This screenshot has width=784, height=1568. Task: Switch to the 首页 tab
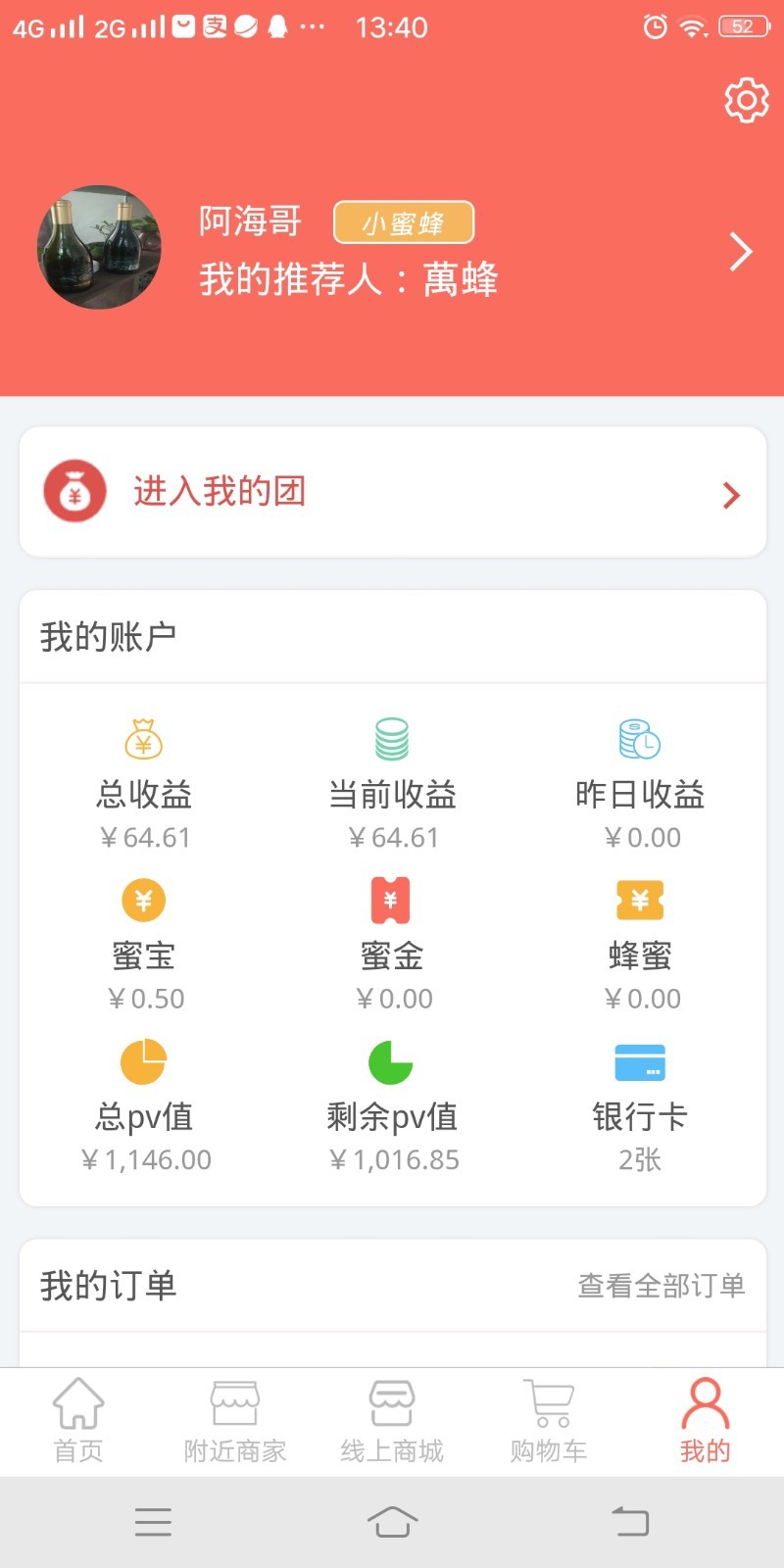(78, 1421)
